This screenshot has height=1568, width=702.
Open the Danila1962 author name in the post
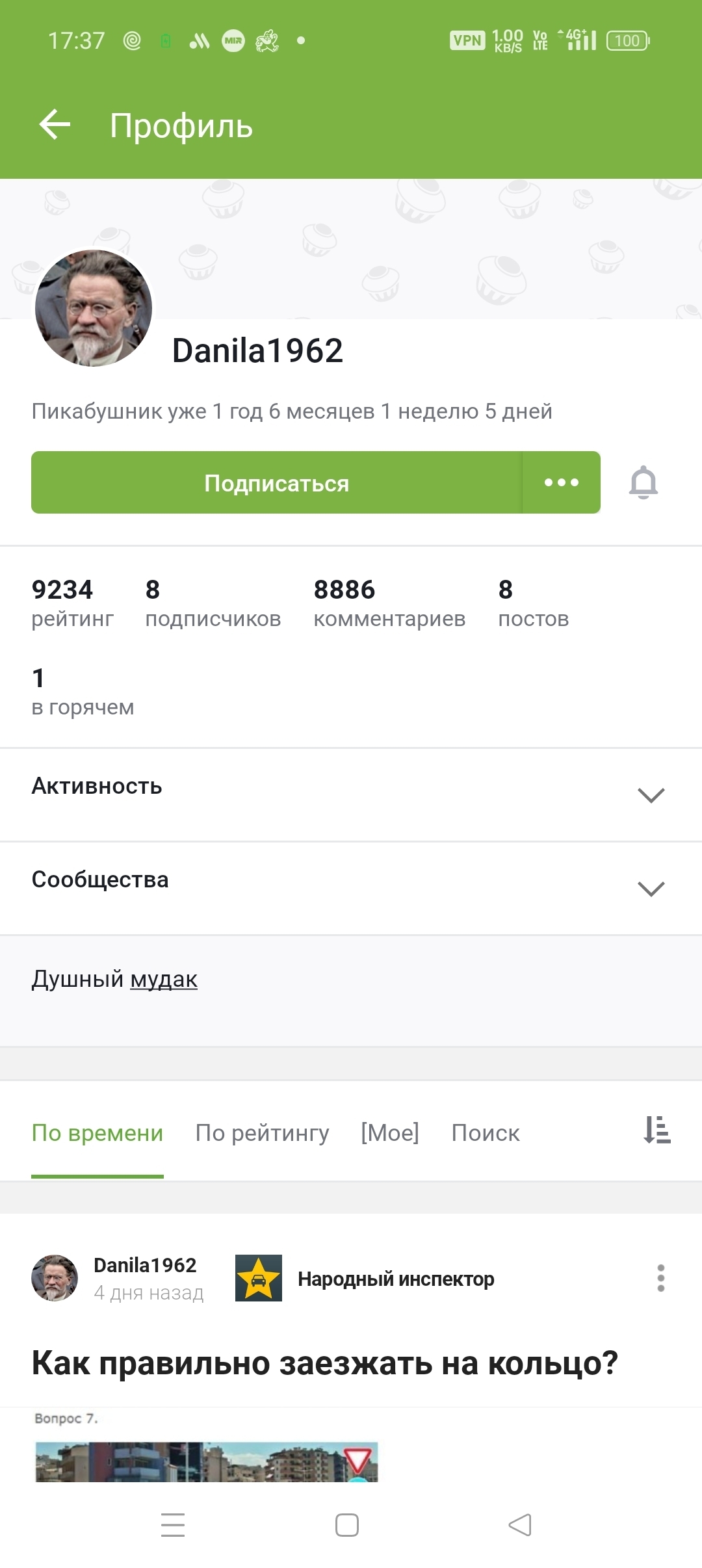point(145,1265)
